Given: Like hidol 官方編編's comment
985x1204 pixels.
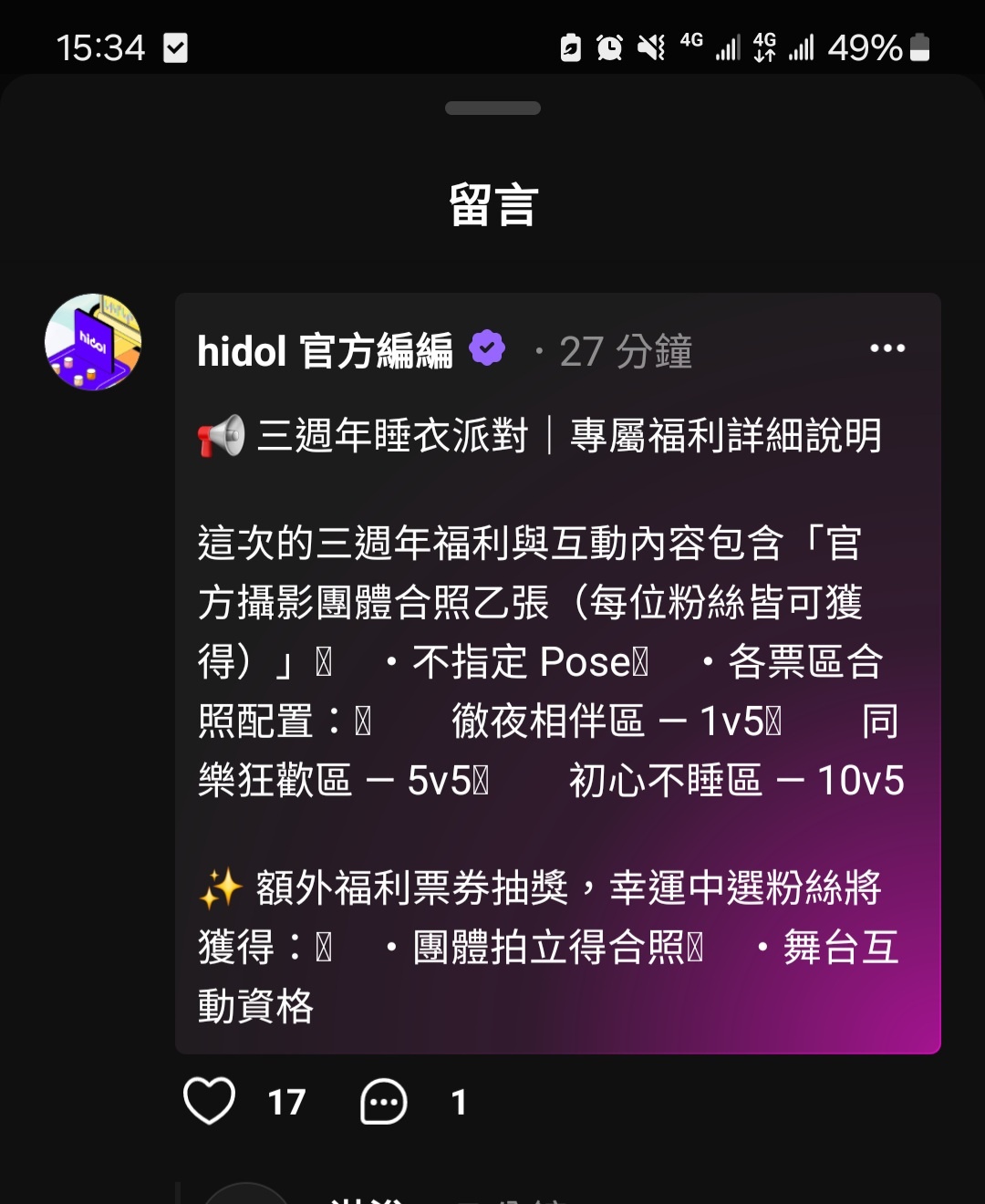Looking at the screenshot, I should point(210,1101).
